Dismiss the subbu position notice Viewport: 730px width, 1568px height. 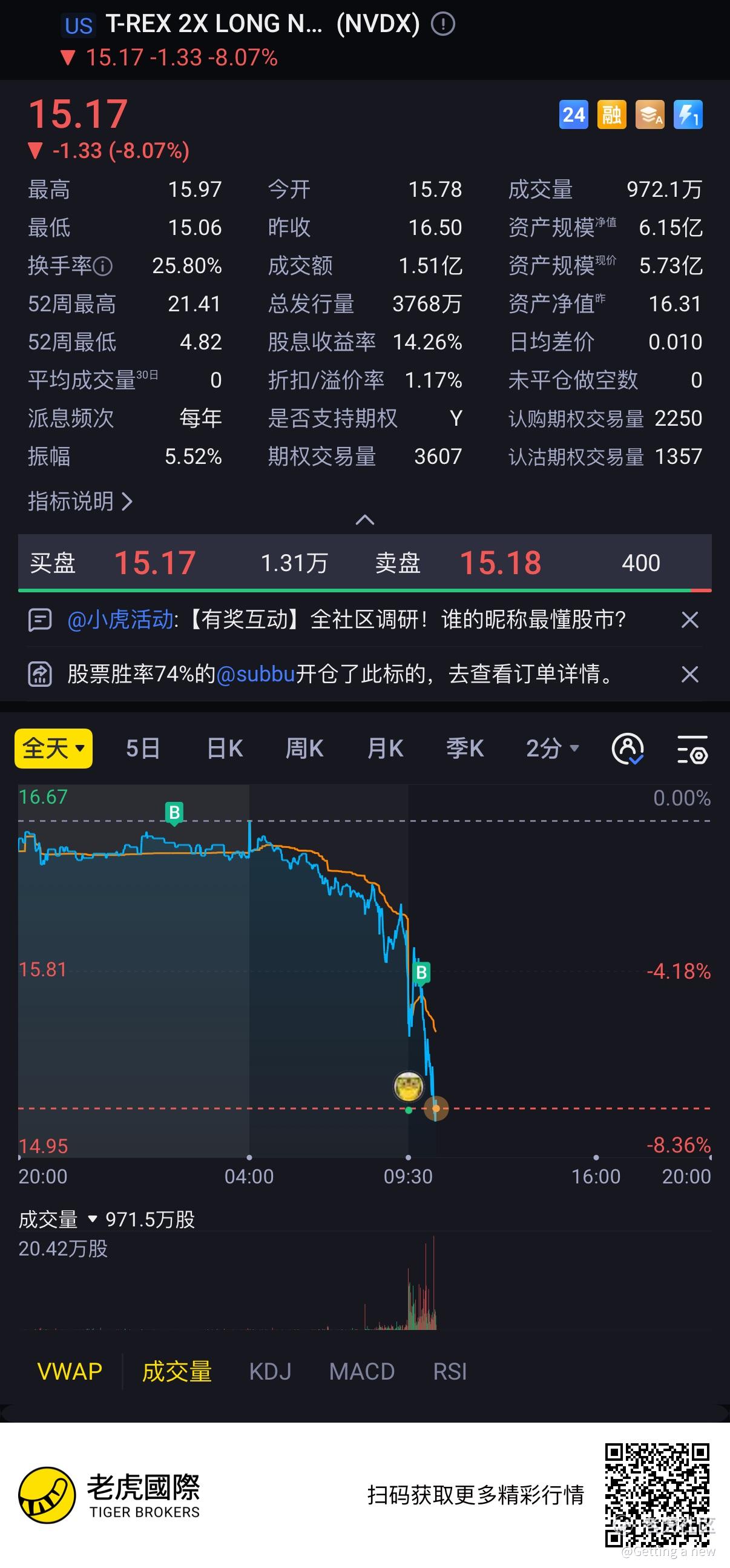(x=689, y=675)
